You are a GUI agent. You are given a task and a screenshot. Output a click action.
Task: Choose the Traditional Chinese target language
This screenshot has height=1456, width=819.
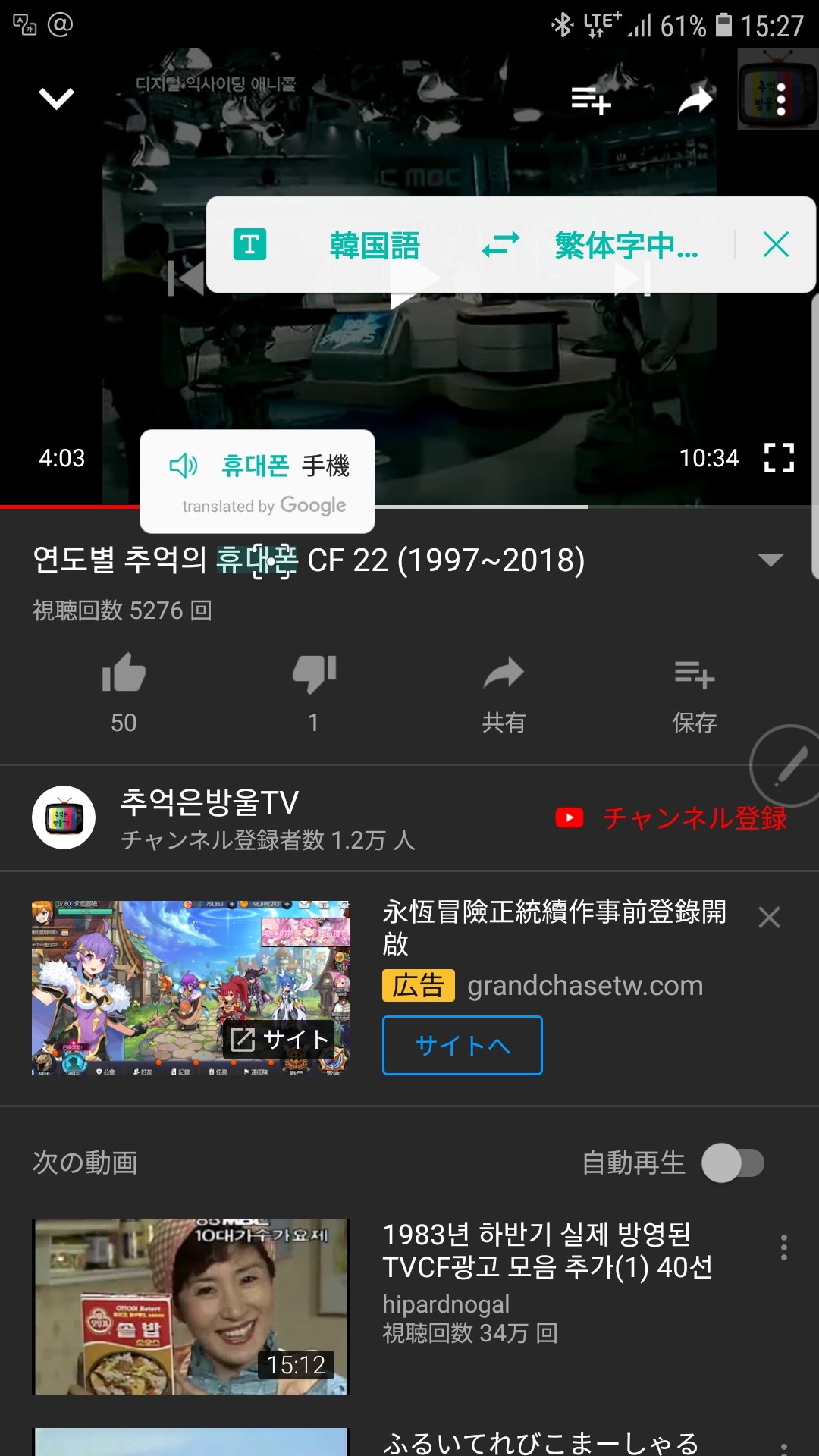(626, 246)
